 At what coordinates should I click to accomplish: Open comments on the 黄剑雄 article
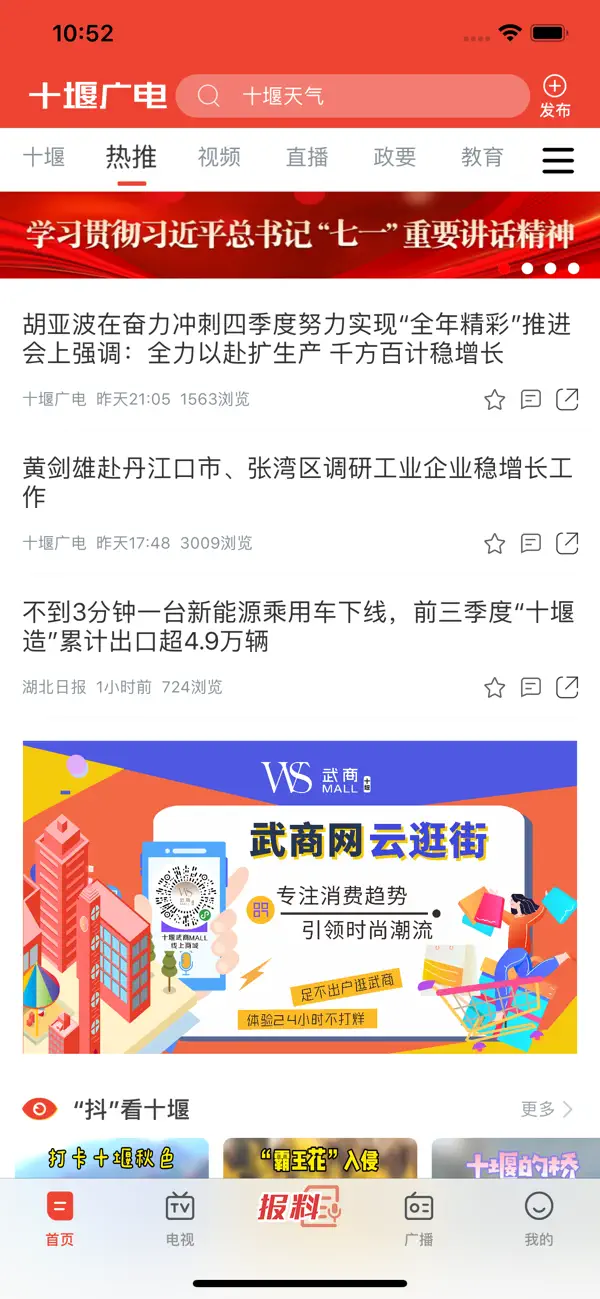pos(531,544)
